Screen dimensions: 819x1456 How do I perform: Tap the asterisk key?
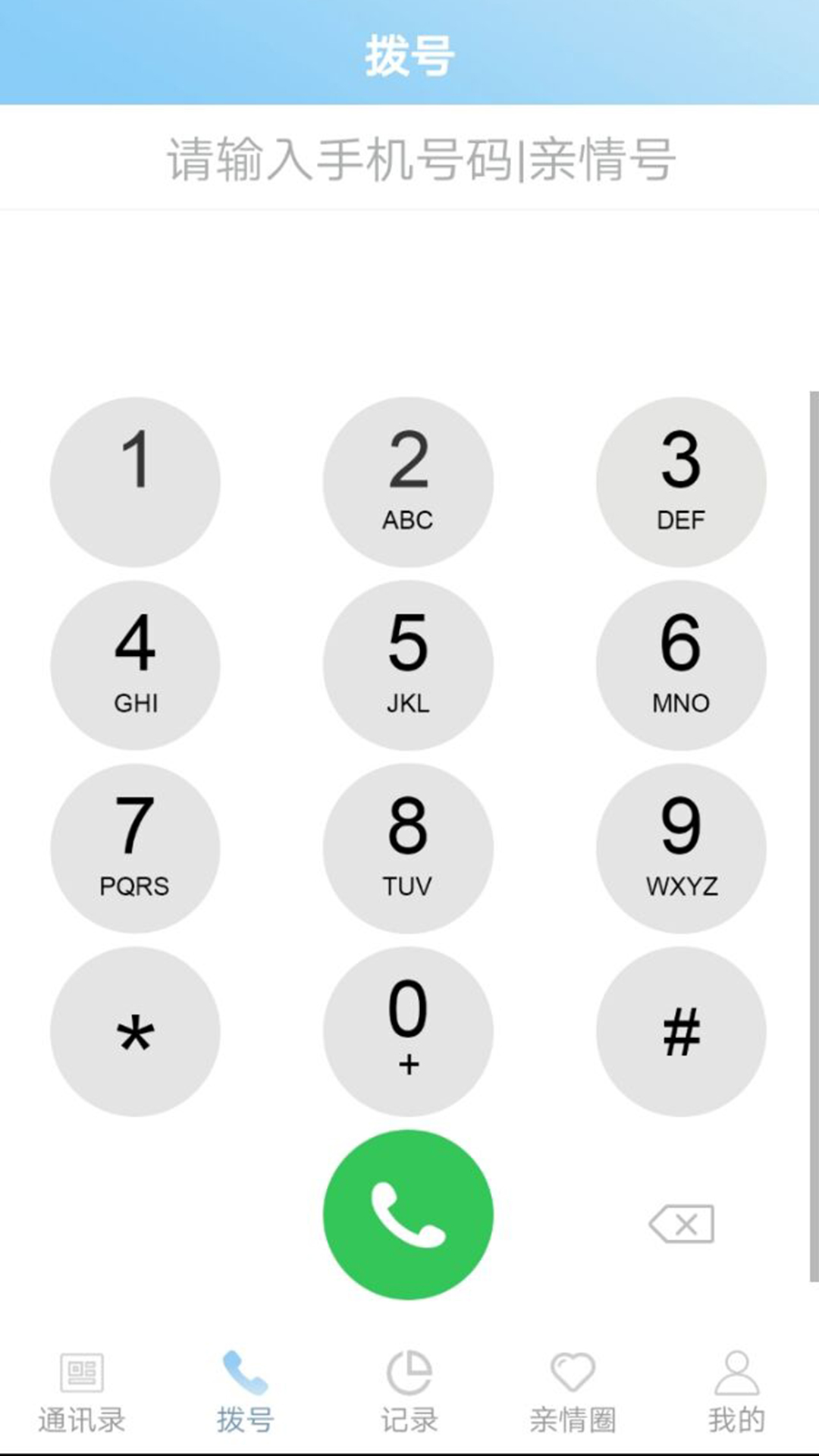[135, 1031]
